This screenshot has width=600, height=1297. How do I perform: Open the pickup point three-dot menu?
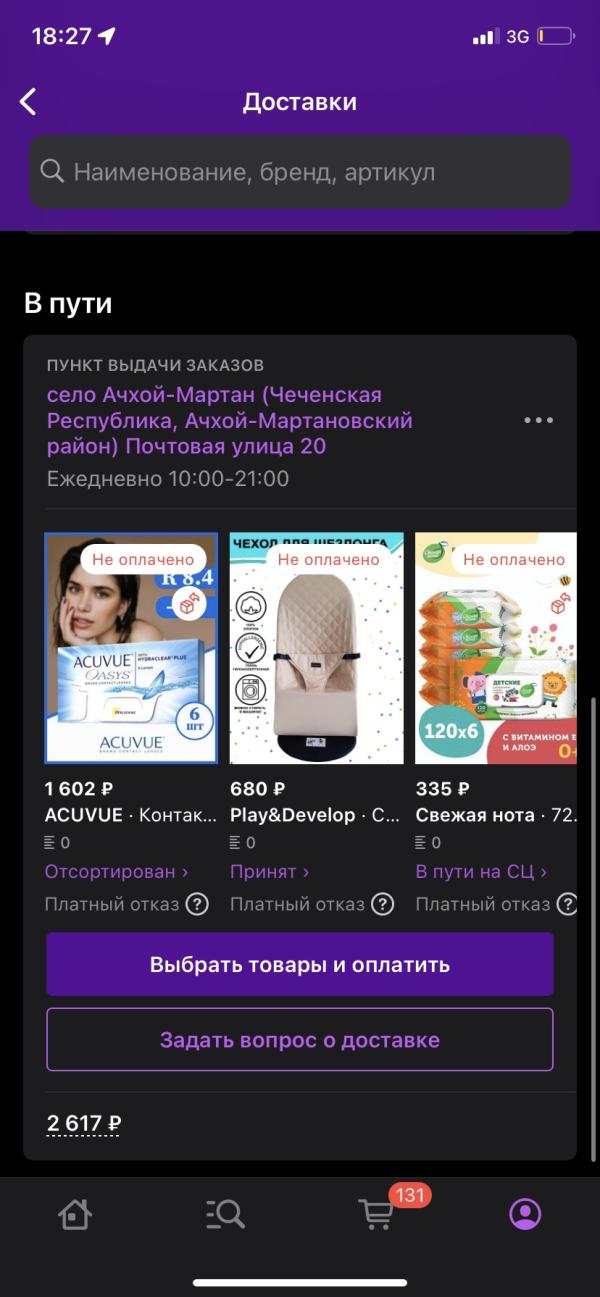click(x=538, y=420)
